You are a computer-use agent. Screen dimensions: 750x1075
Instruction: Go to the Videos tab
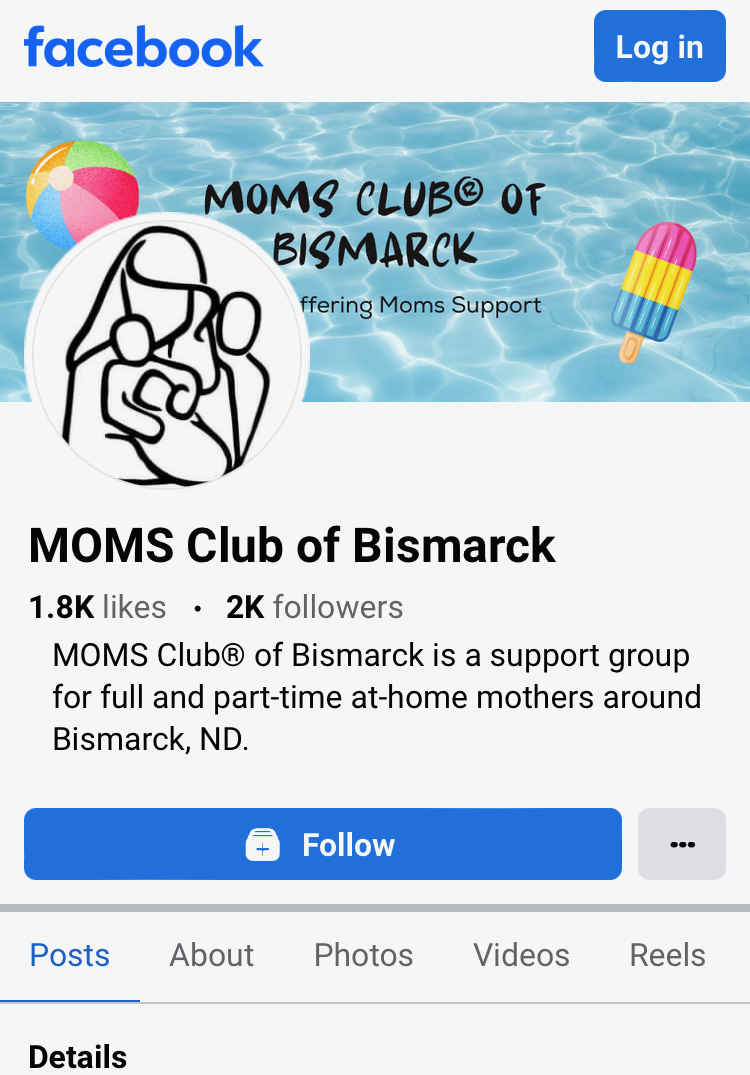(x=521, y=955)
